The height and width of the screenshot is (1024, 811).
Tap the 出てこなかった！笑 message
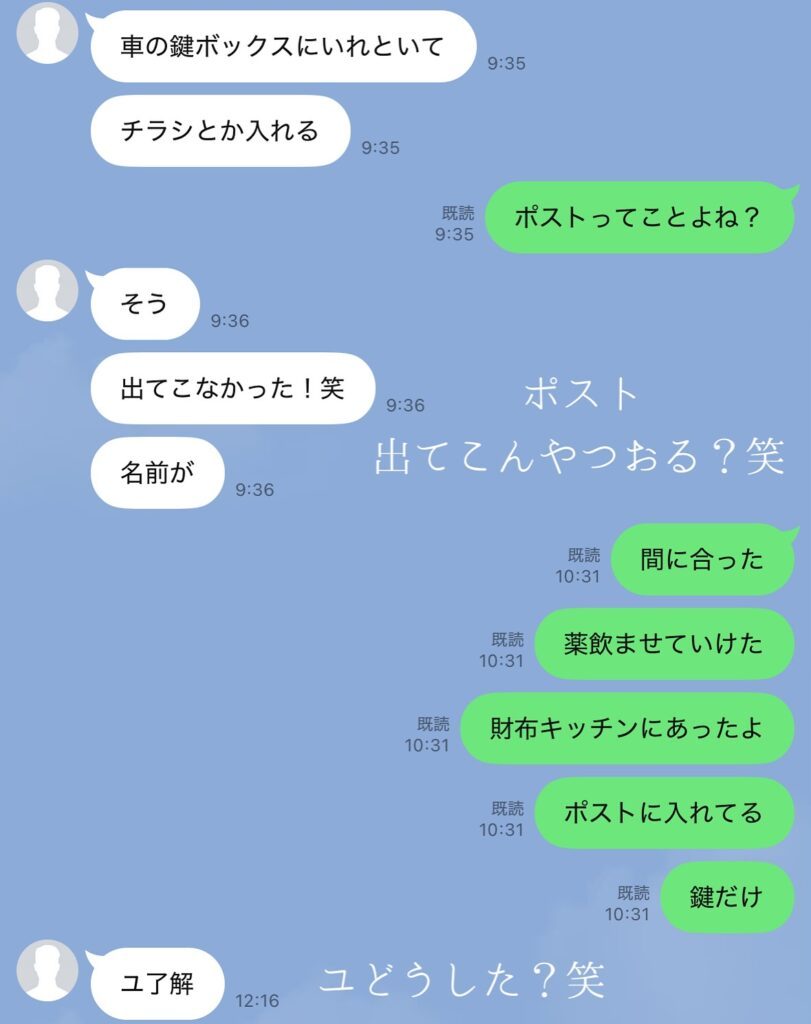tap(241, 388)
